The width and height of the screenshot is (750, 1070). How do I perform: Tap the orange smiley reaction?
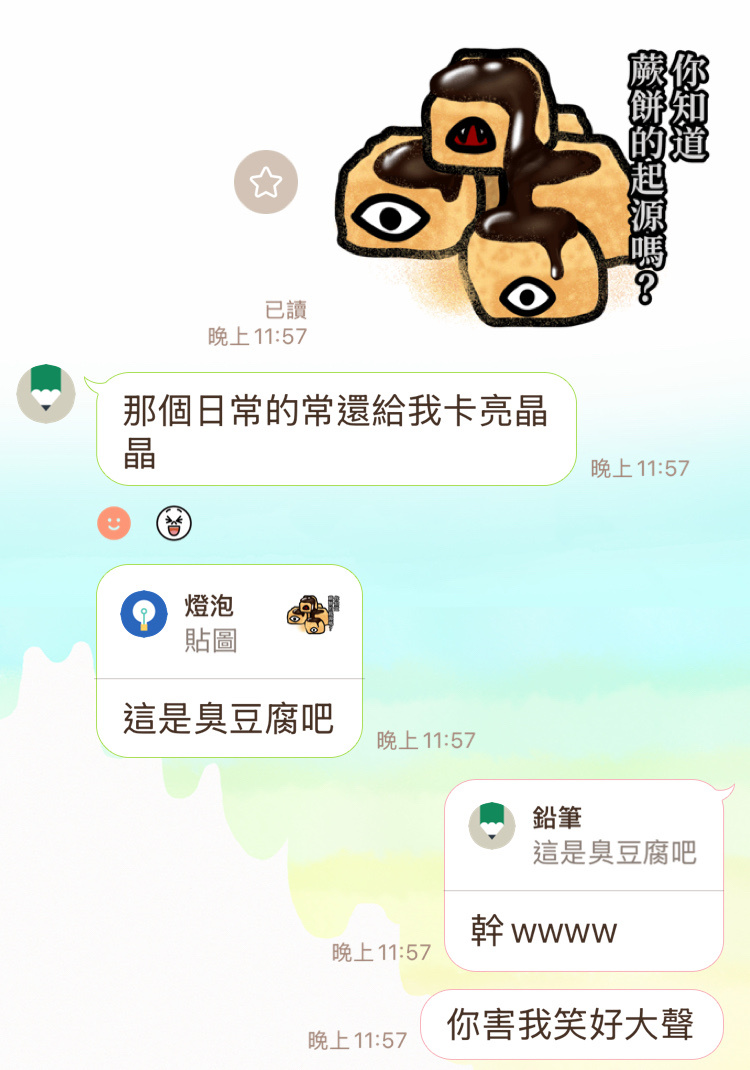(x=114, y=522)
